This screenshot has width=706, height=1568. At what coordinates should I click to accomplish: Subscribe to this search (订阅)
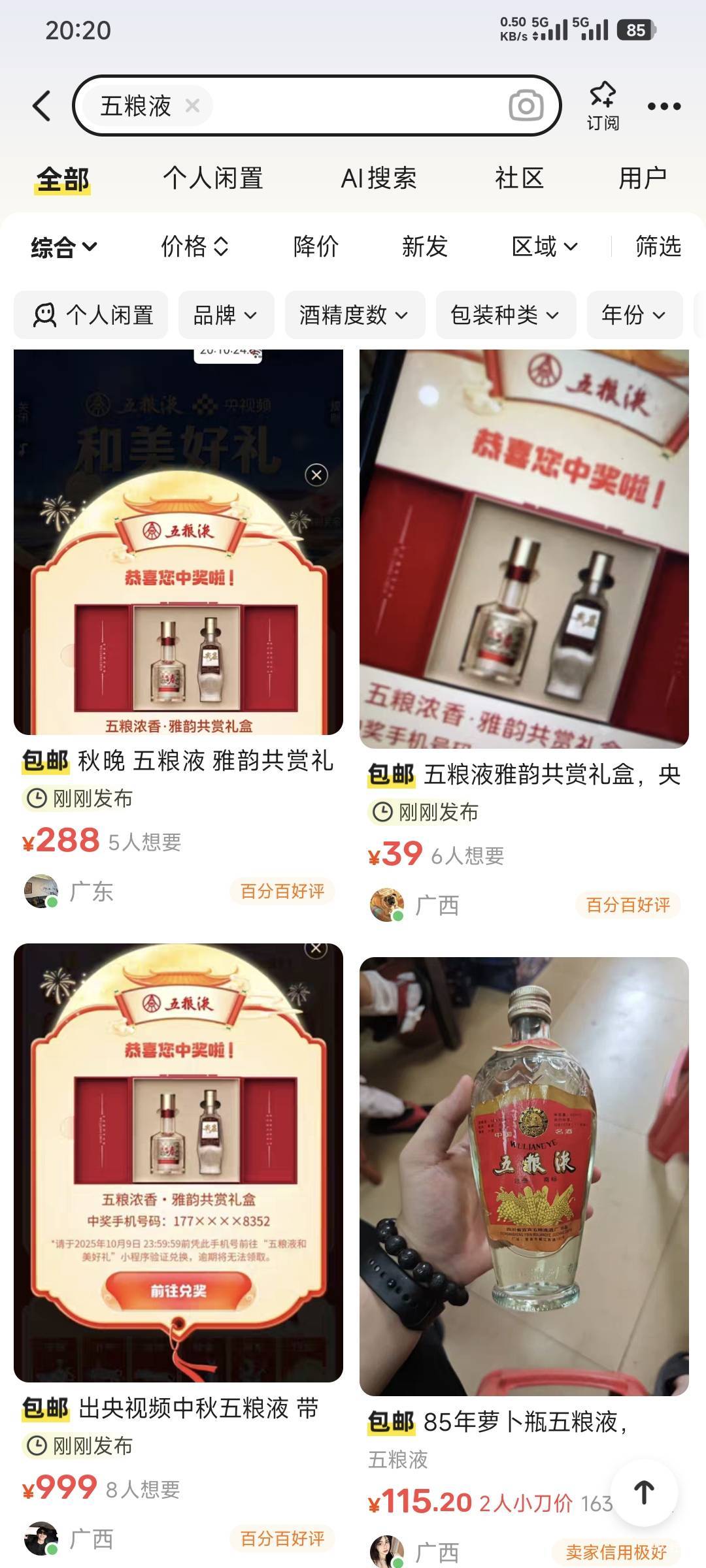(x=602, y=106)
